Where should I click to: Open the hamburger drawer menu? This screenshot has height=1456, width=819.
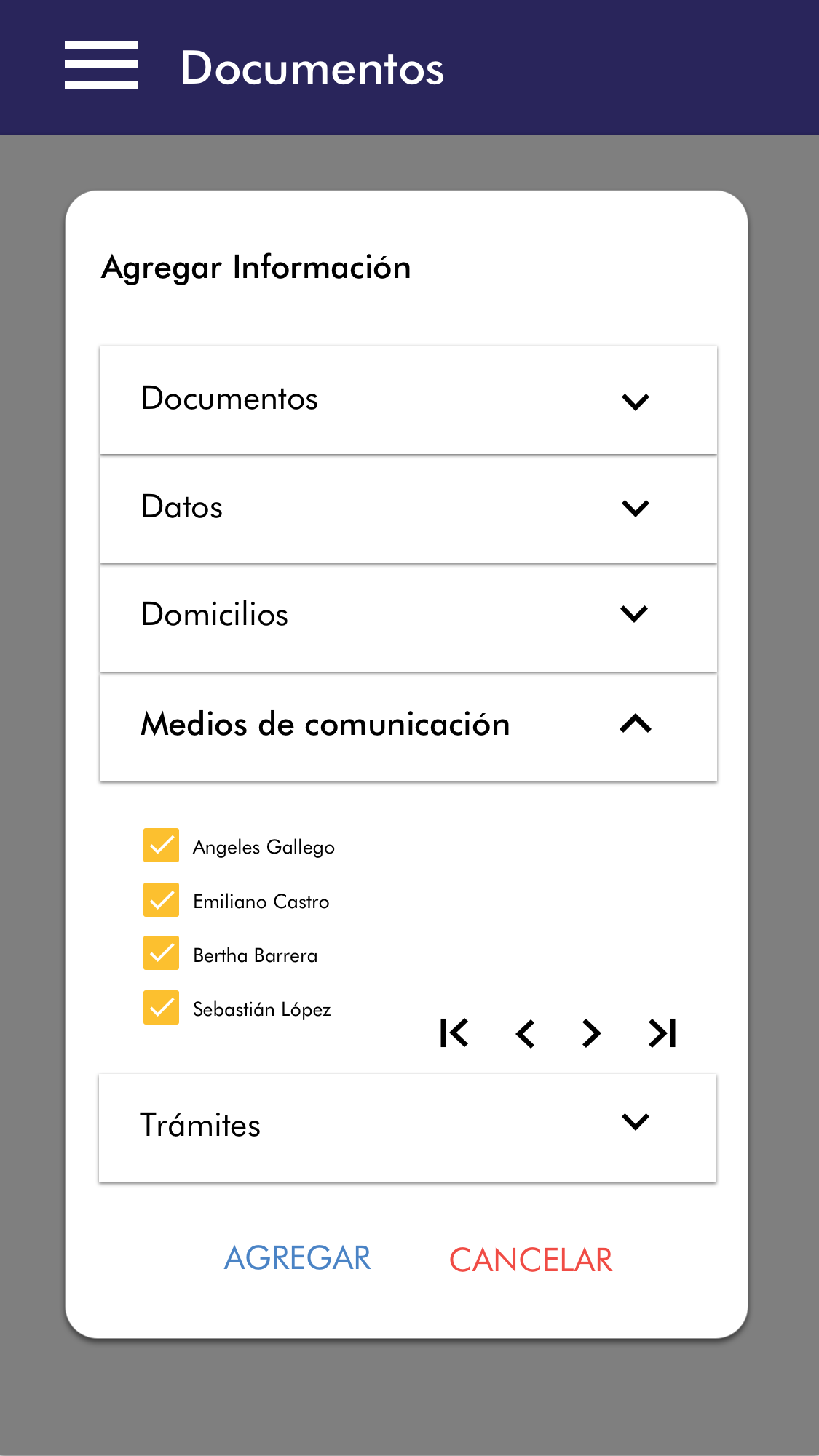(101, 65)
